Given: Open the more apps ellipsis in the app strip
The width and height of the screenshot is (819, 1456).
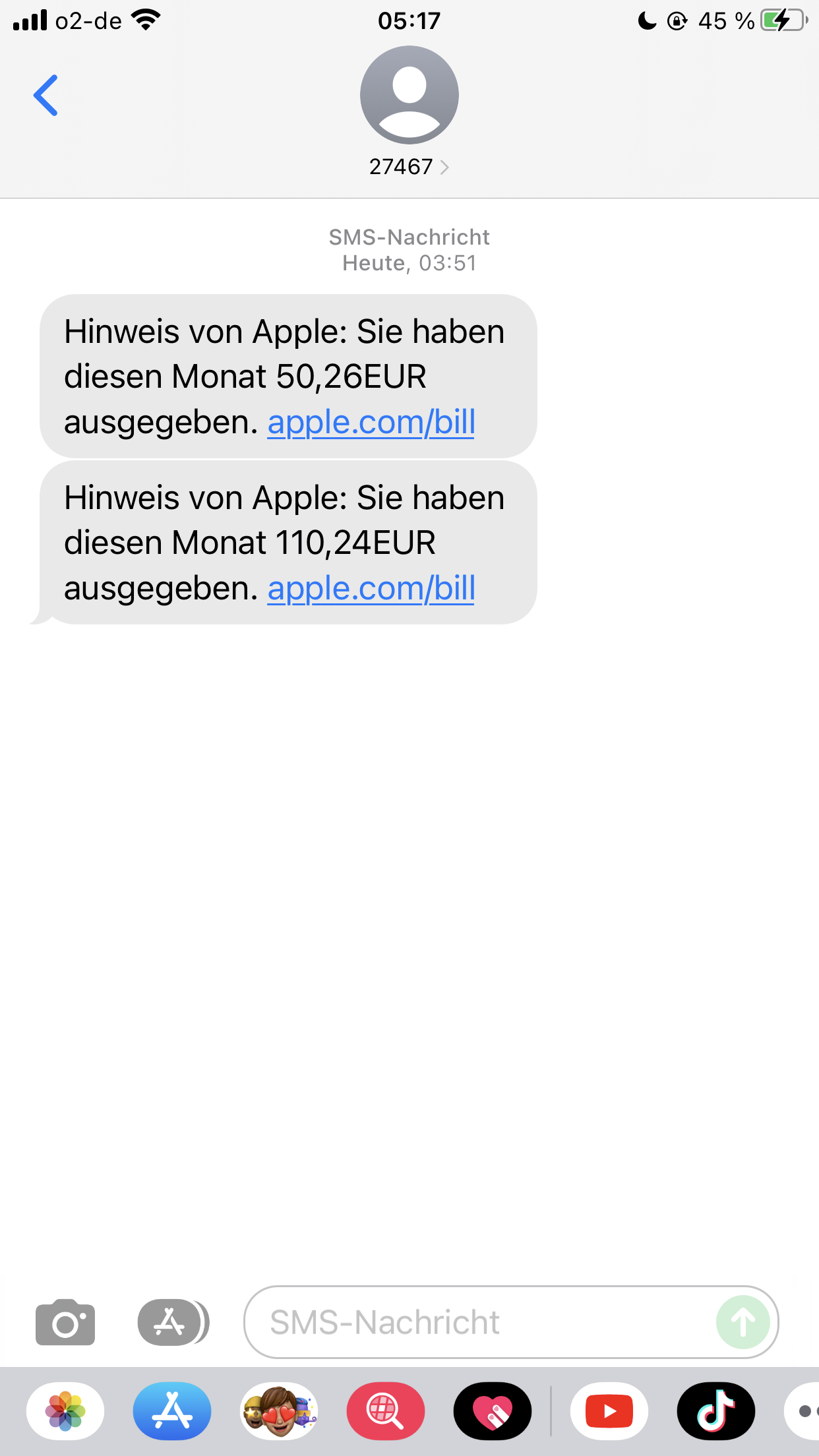Looking at the screenshot, I should [804, 1411].
